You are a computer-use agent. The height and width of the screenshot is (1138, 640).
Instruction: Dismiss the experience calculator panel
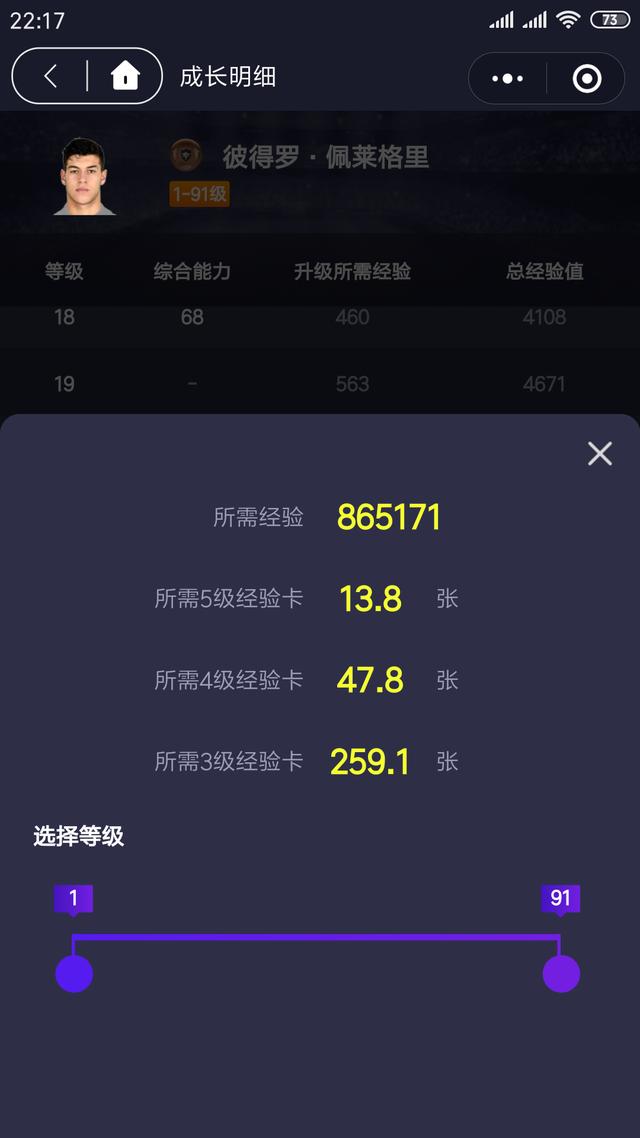[599, 454]
